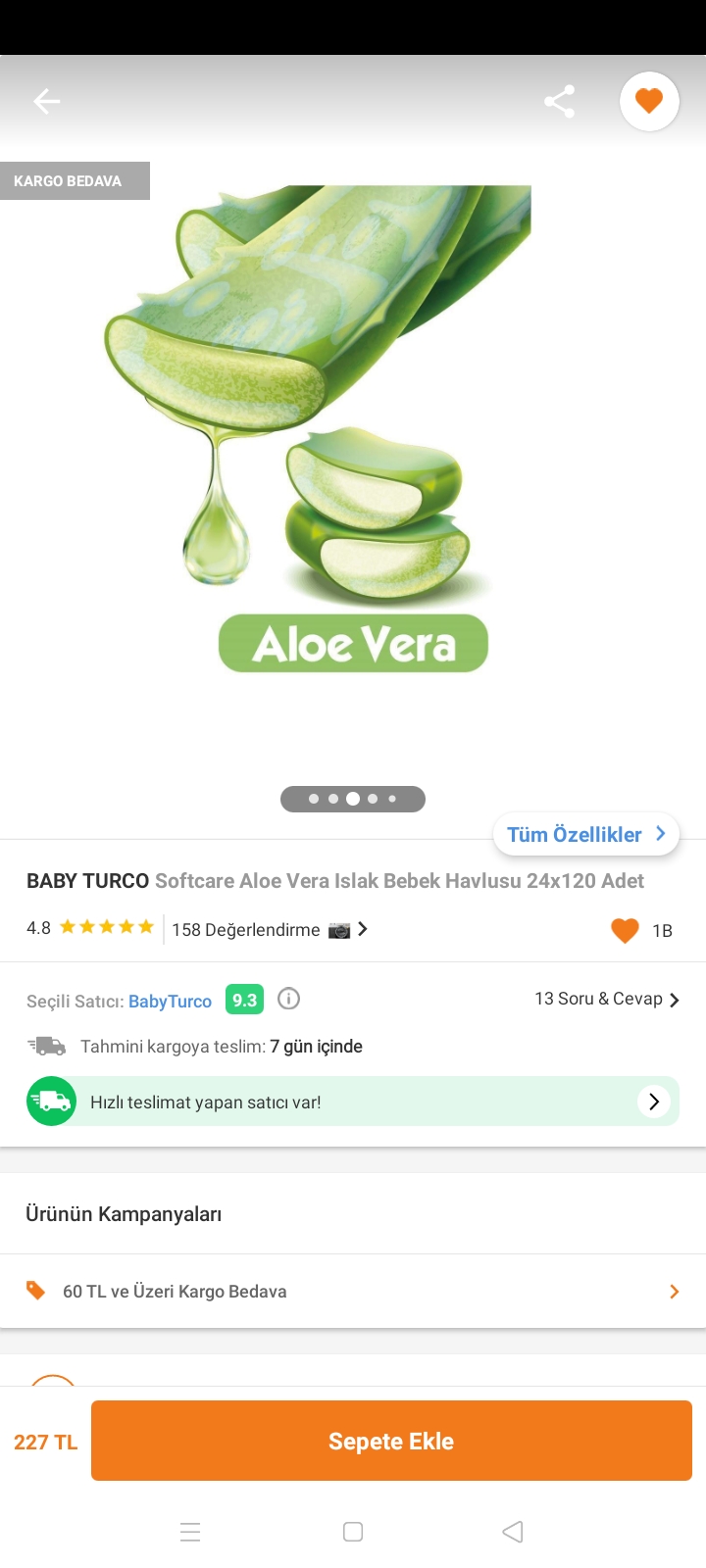
Task: Show seller score info icon
Action: (x=288, y=999)
